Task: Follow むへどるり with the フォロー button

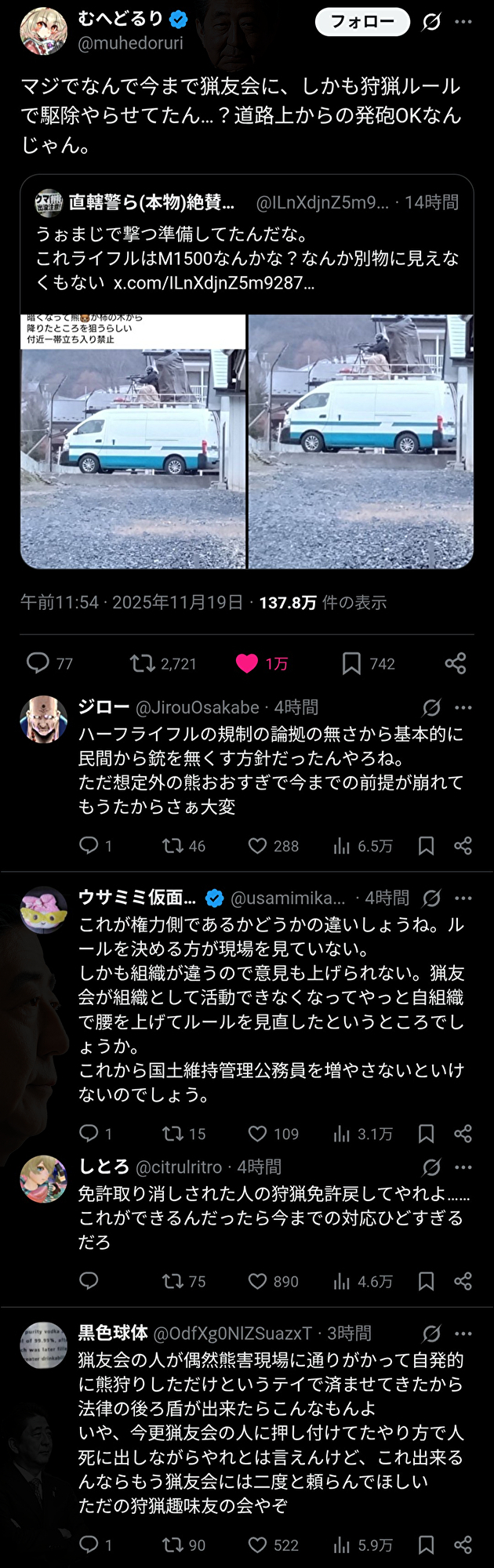Action: pyautogui.click(x=361, y=22)
